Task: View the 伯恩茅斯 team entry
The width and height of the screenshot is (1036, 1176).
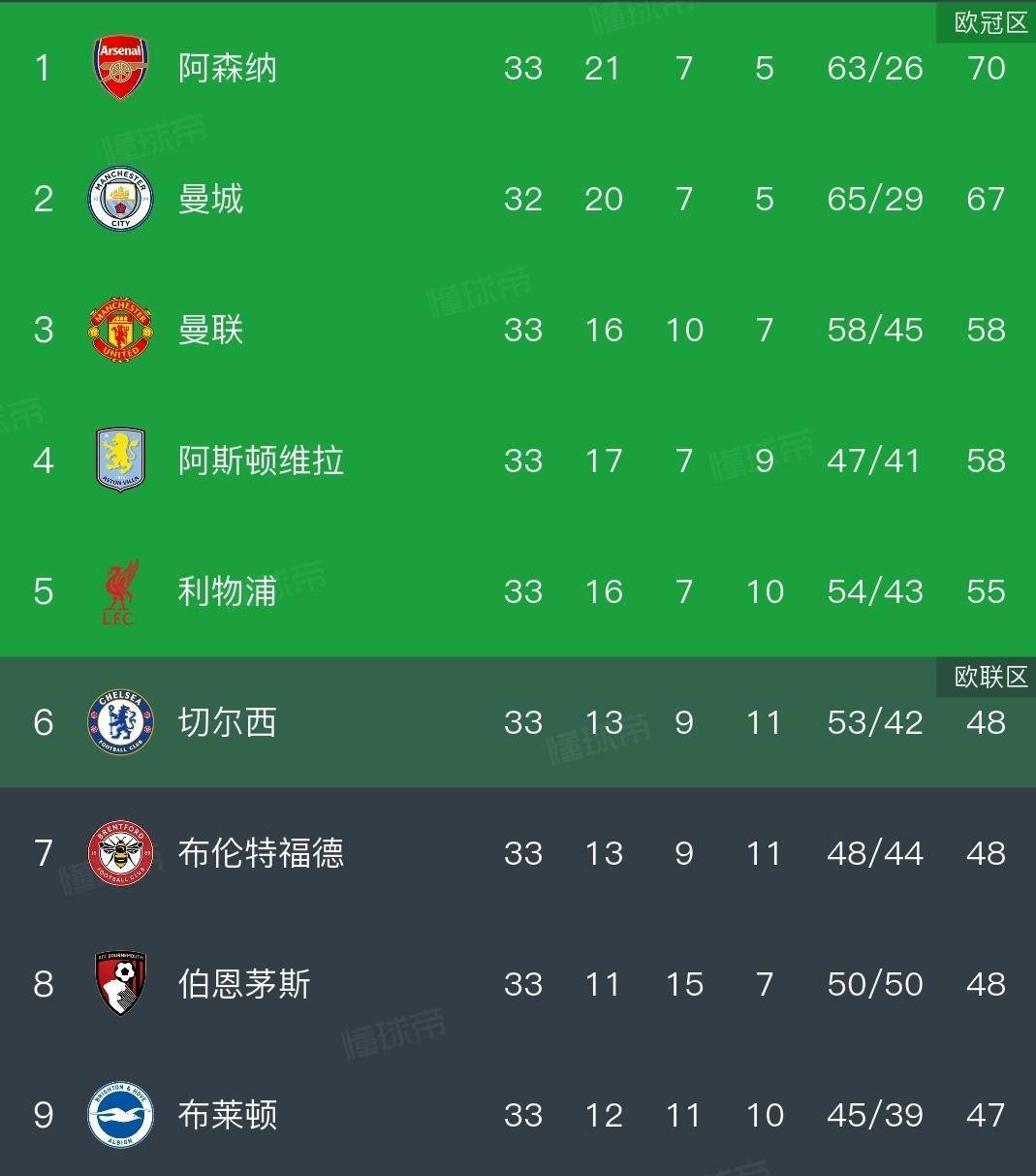Action: point(244,984)
